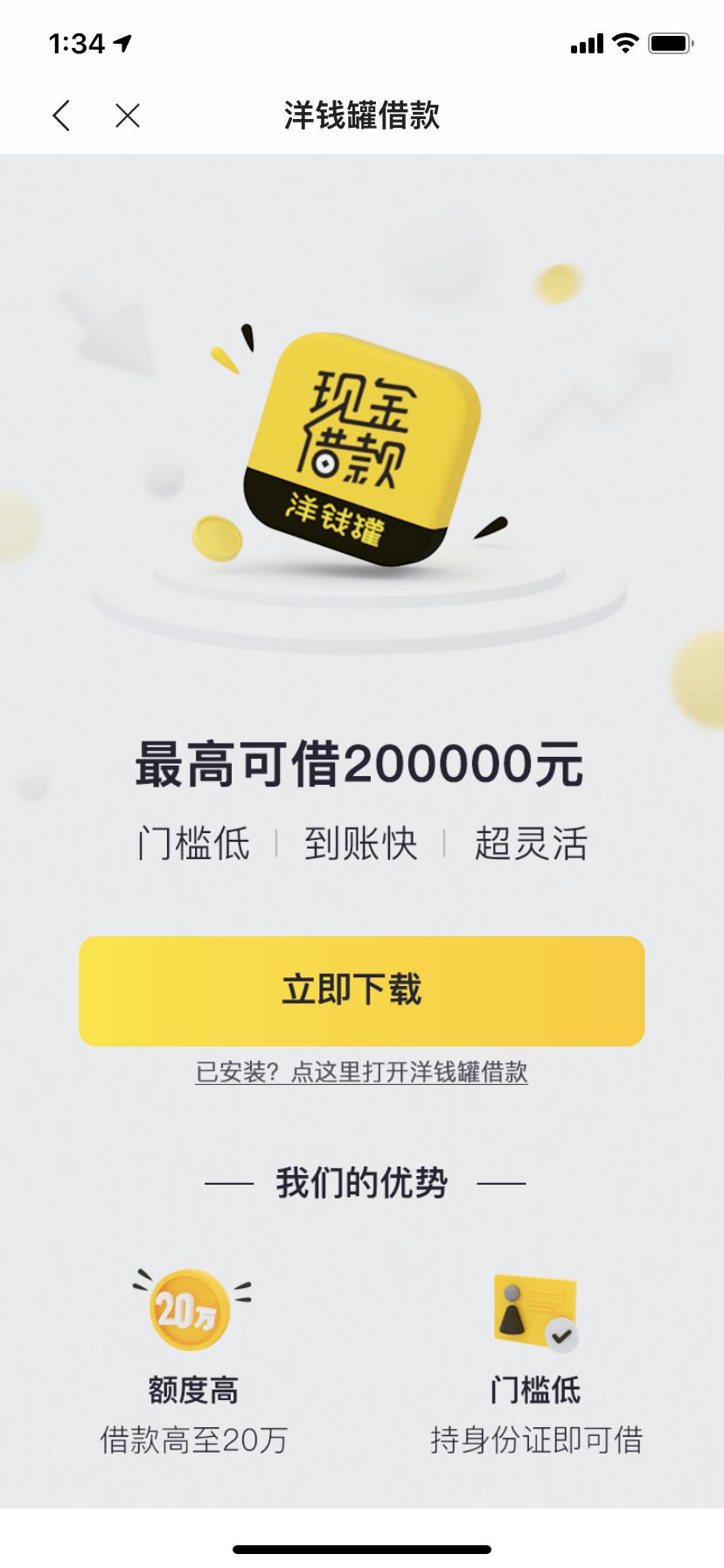This screenshot has width=724, height=1568.
Task: Close the page with the X icon
Action: click(x=126, y=115)
